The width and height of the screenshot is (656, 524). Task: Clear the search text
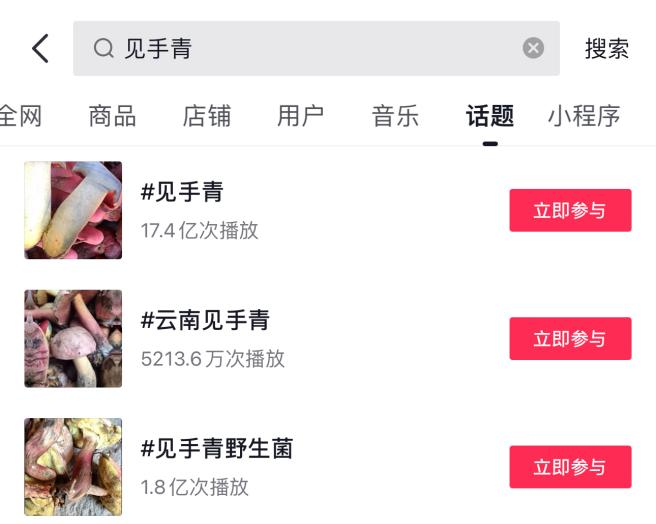(x=534, y=48)
